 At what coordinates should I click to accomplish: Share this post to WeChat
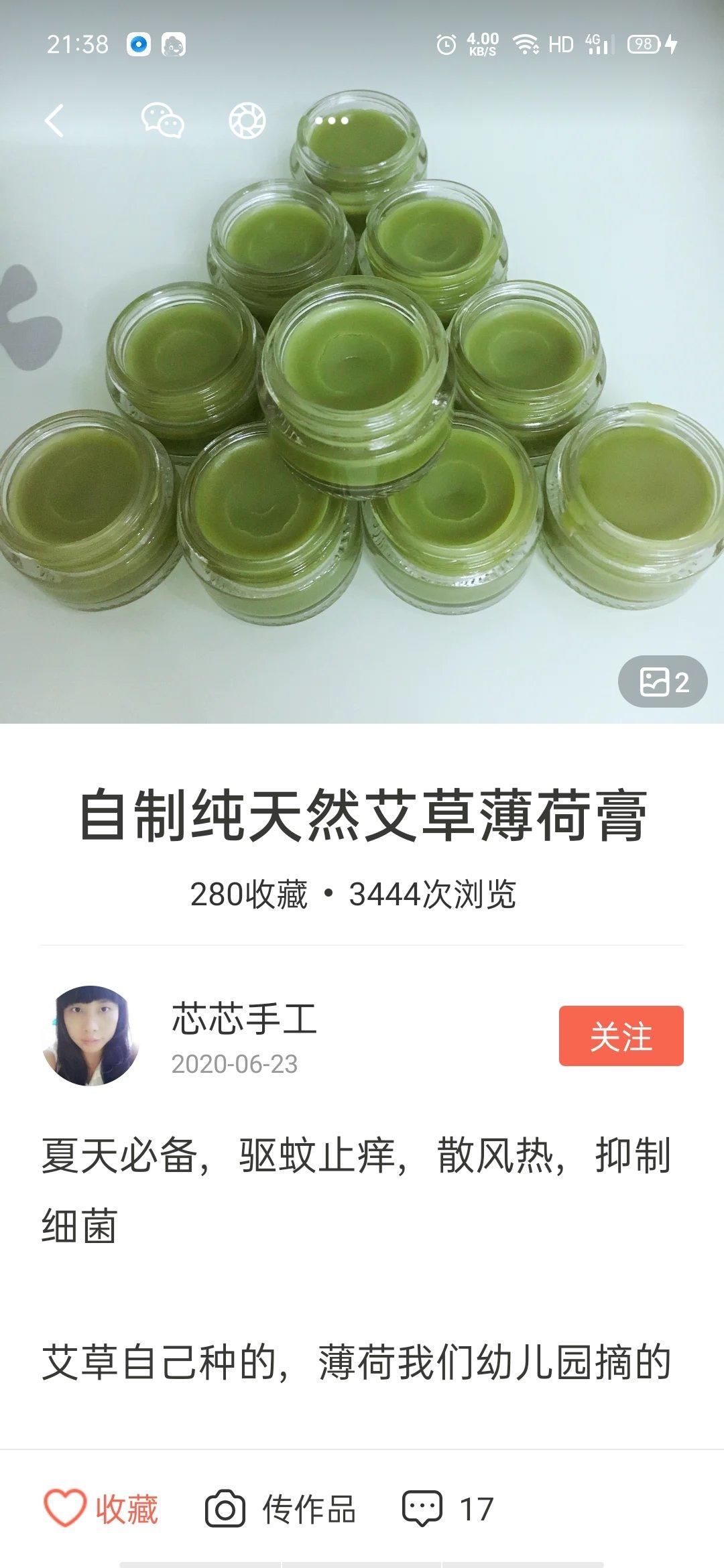click(x=162, y=121)
